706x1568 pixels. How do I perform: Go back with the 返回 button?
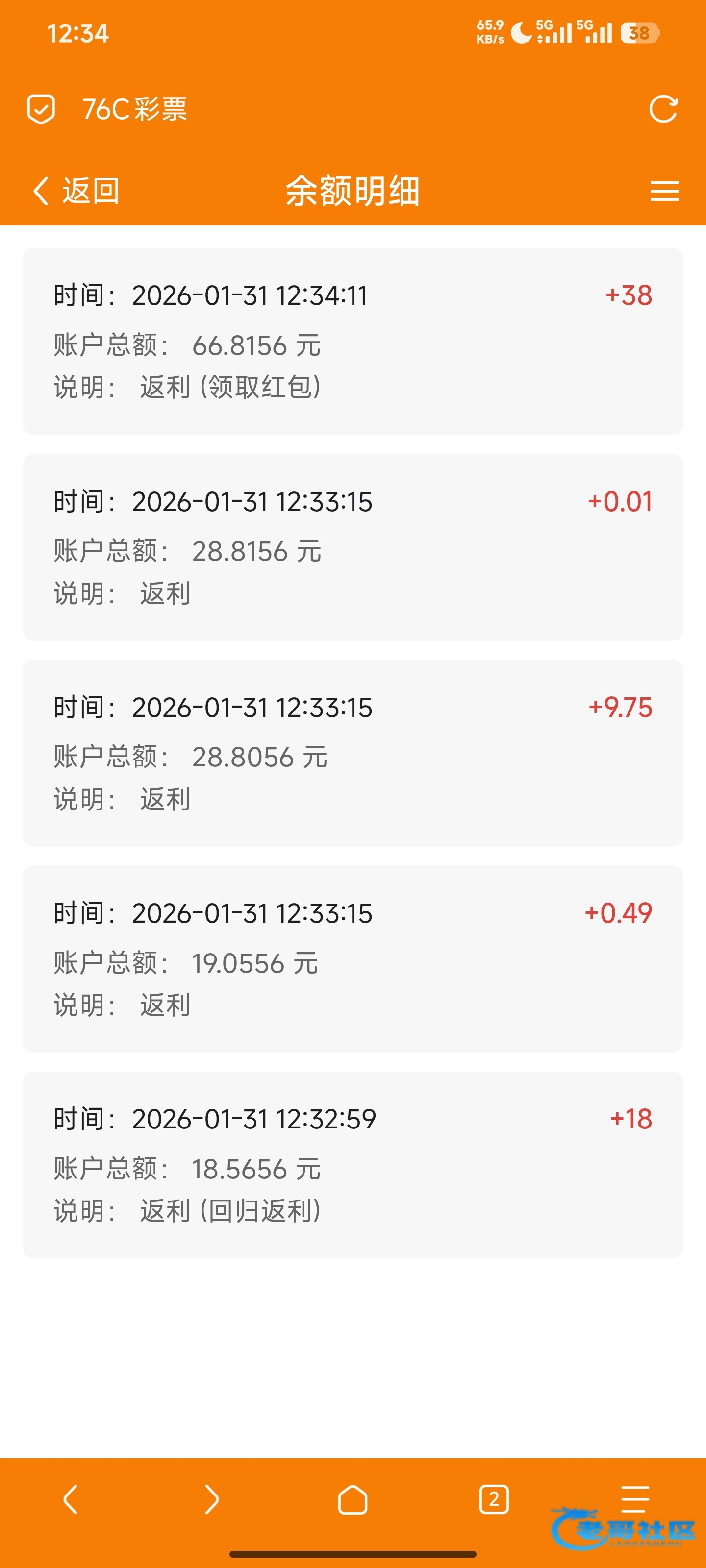(76, 191)
